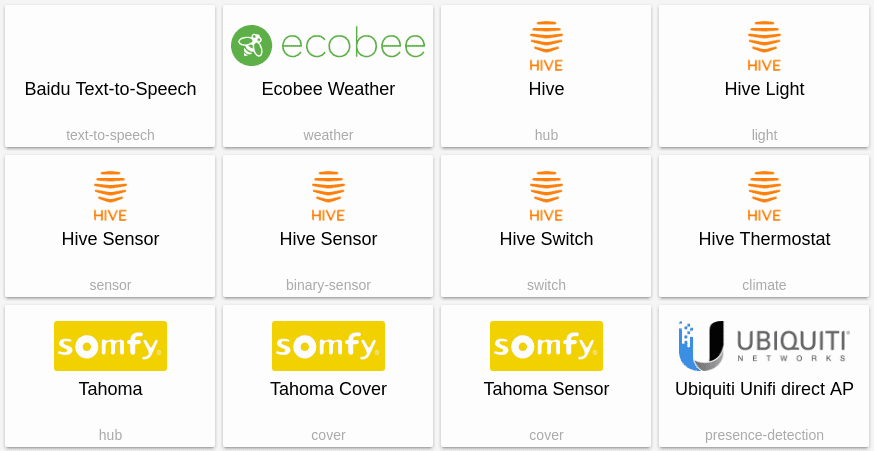Viewport: 874px width, 451px height.
Task: Open the Hive hub card
Action: point(546,89)
